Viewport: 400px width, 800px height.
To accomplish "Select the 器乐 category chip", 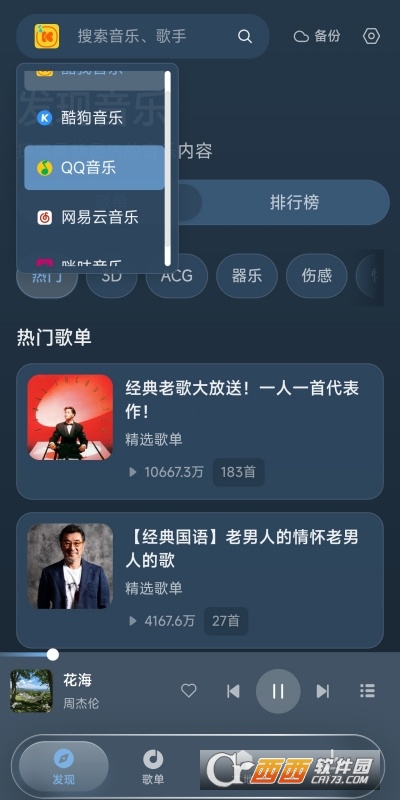I will 247,276.
